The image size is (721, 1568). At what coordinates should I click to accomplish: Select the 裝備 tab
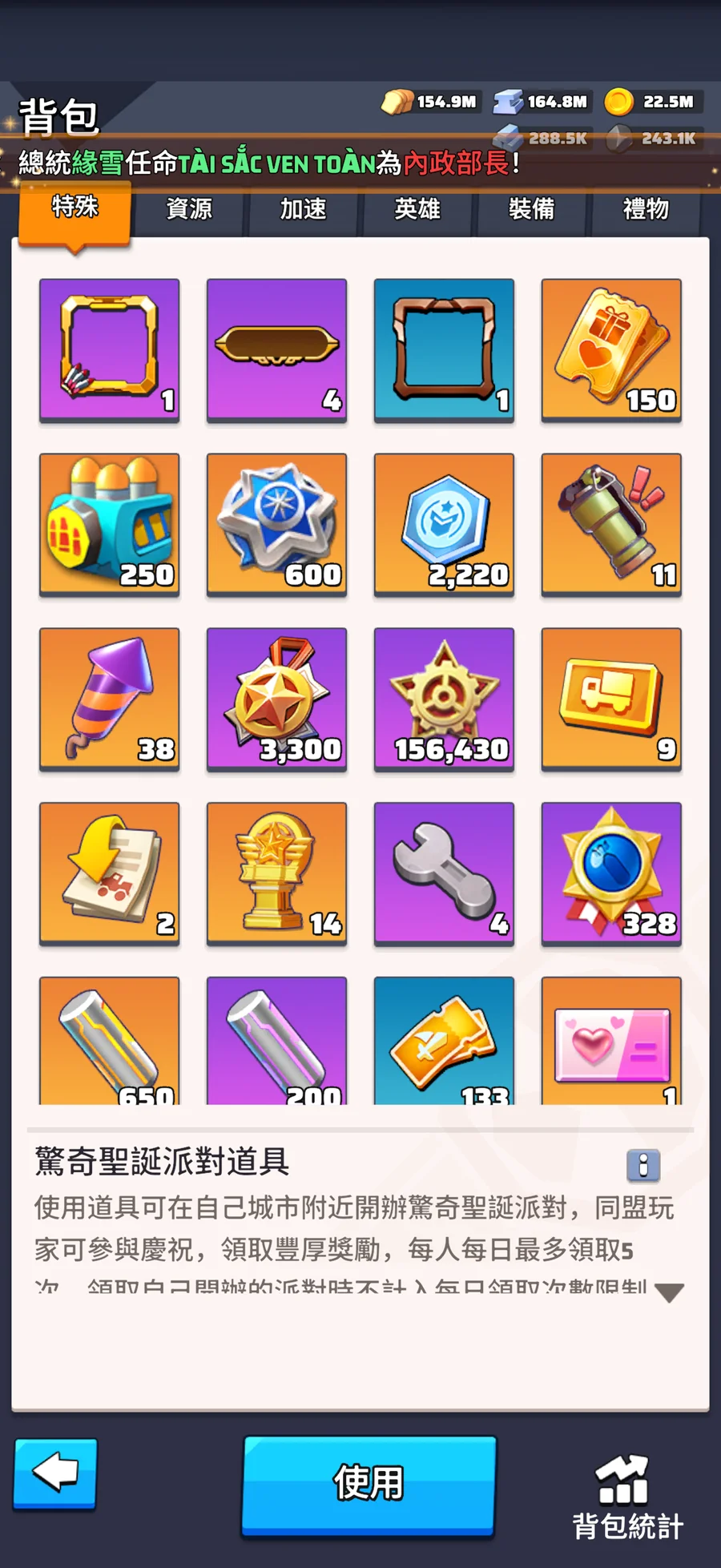(532, 209)
